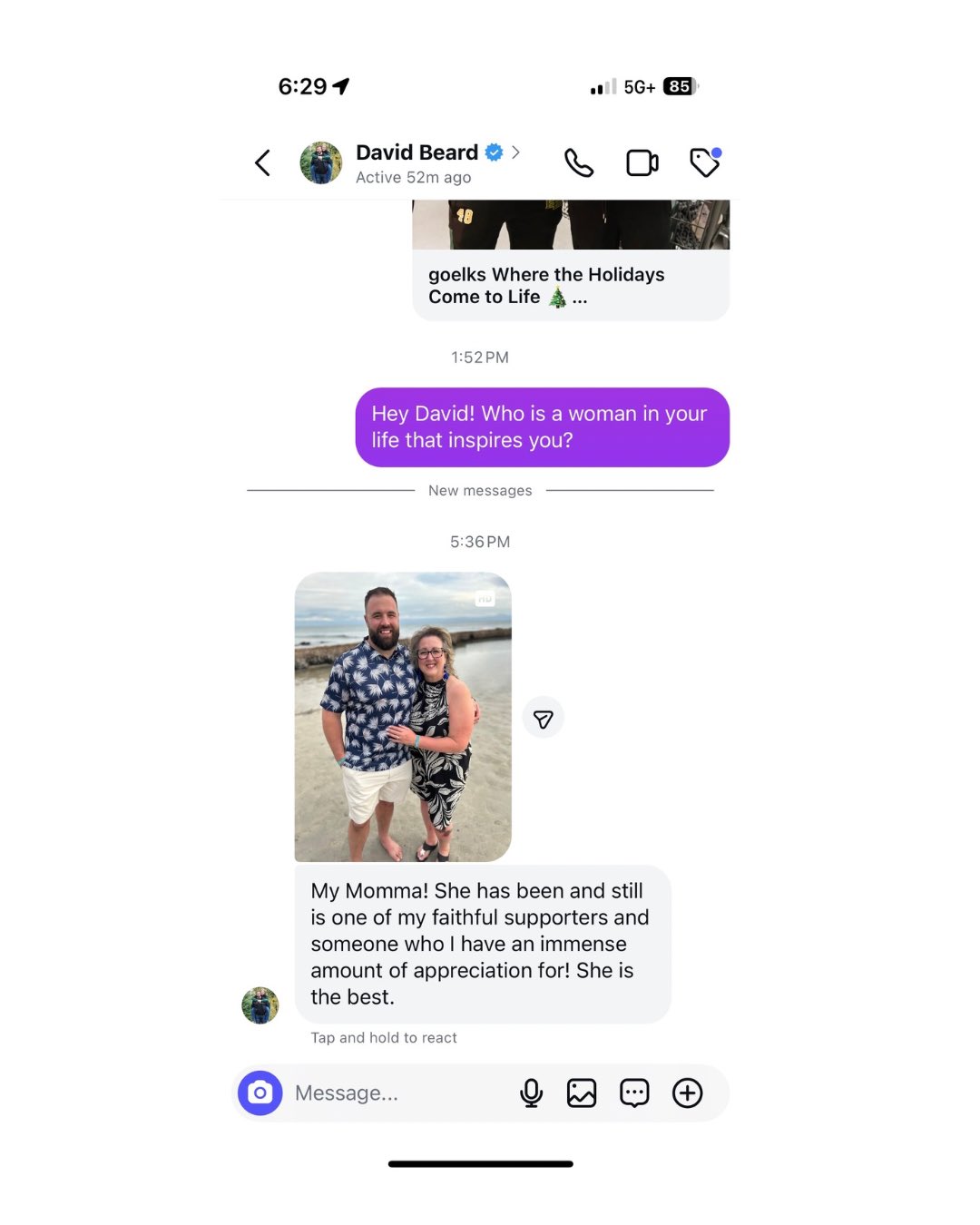Open the label tag icon

704,163
